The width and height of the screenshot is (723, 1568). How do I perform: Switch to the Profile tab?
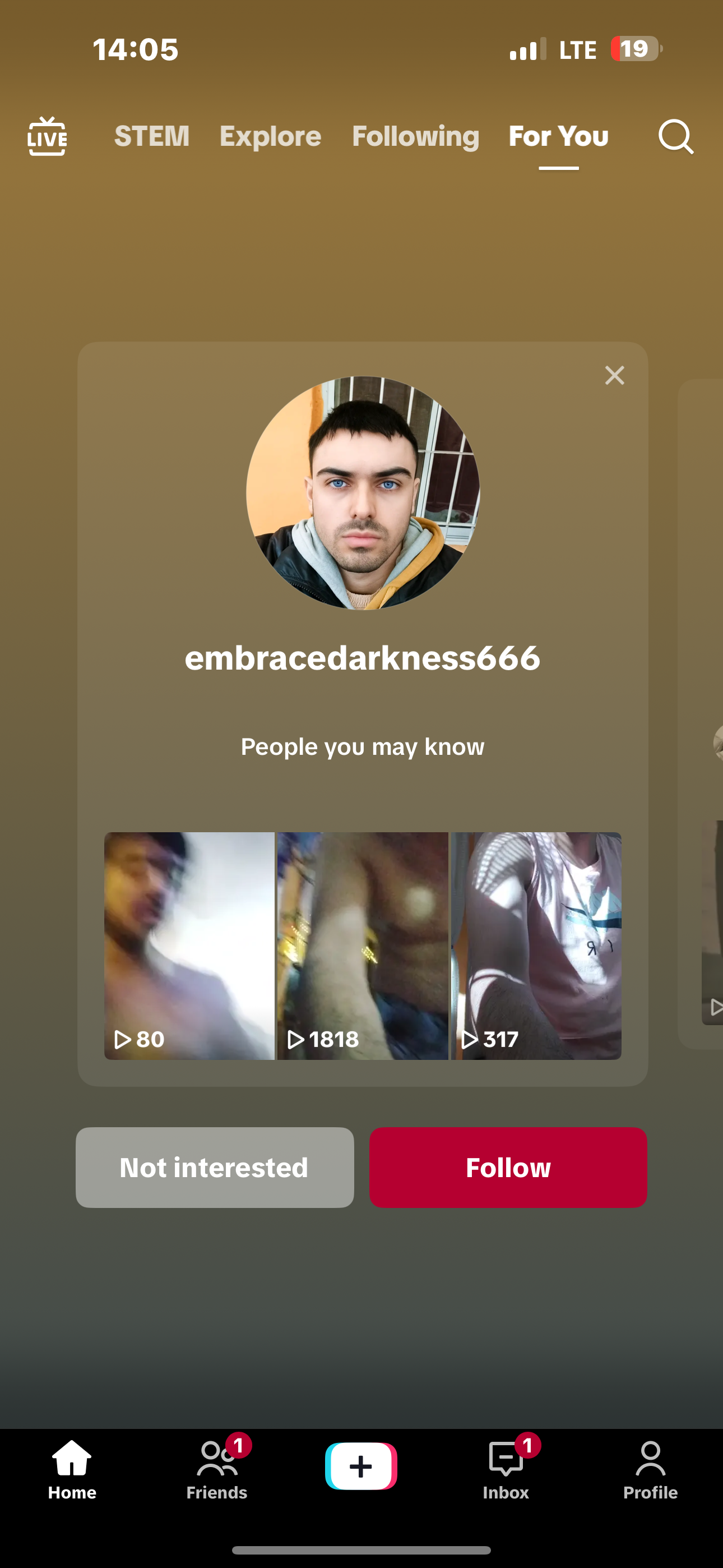[650, 1470]
